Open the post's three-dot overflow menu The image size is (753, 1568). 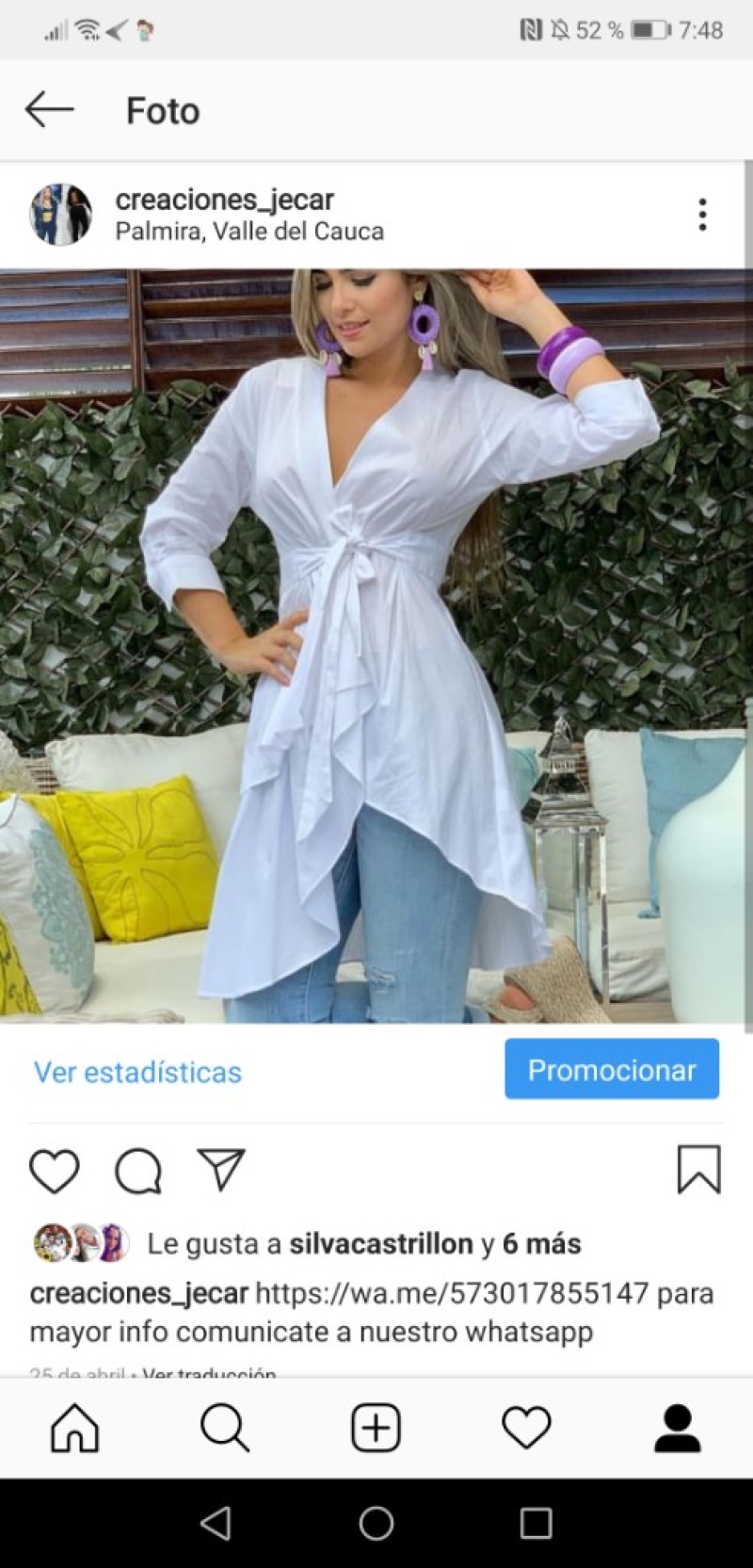(702, 215)
